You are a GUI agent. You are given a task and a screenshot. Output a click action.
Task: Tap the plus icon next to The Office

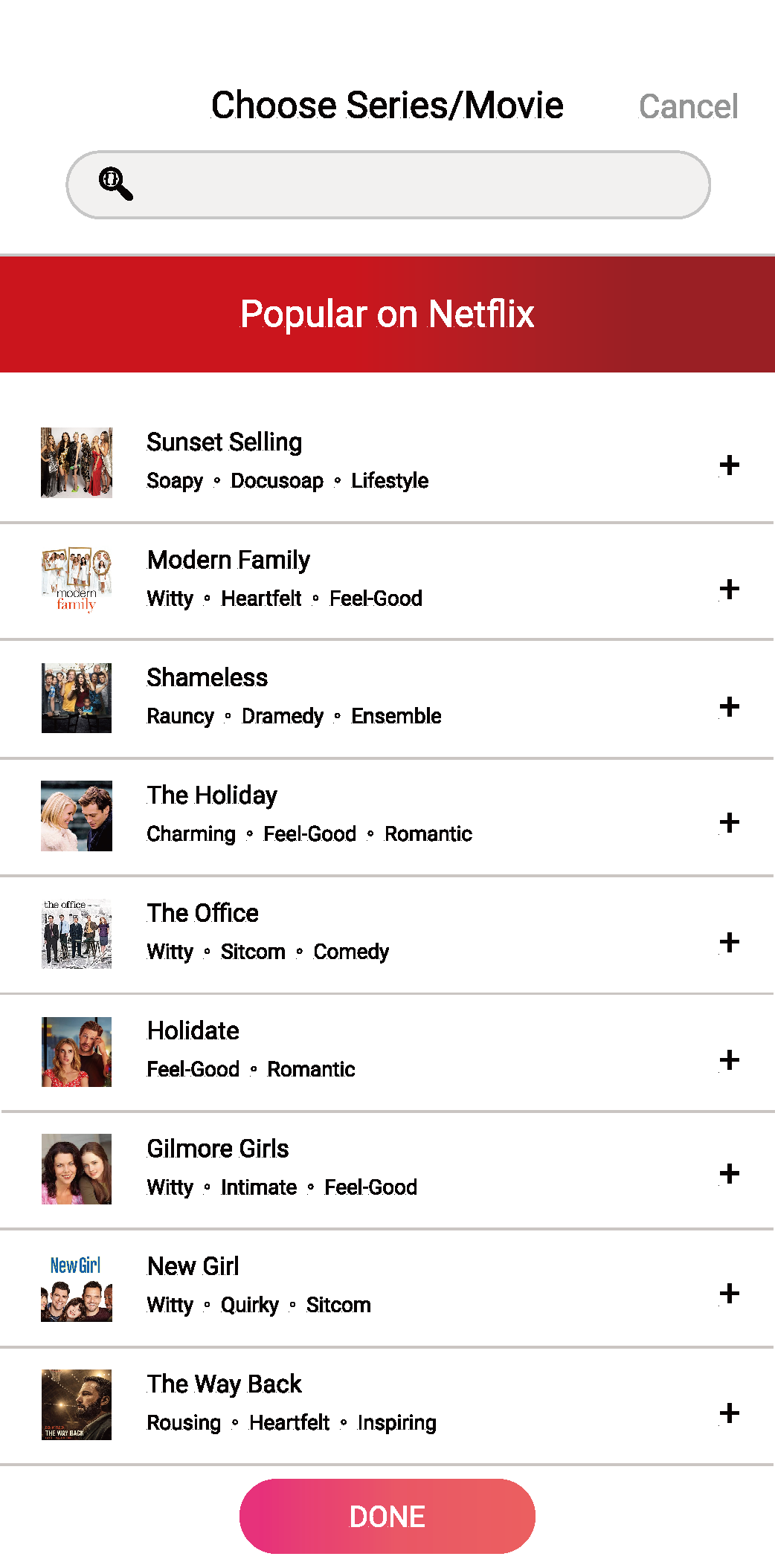point(729,942)
